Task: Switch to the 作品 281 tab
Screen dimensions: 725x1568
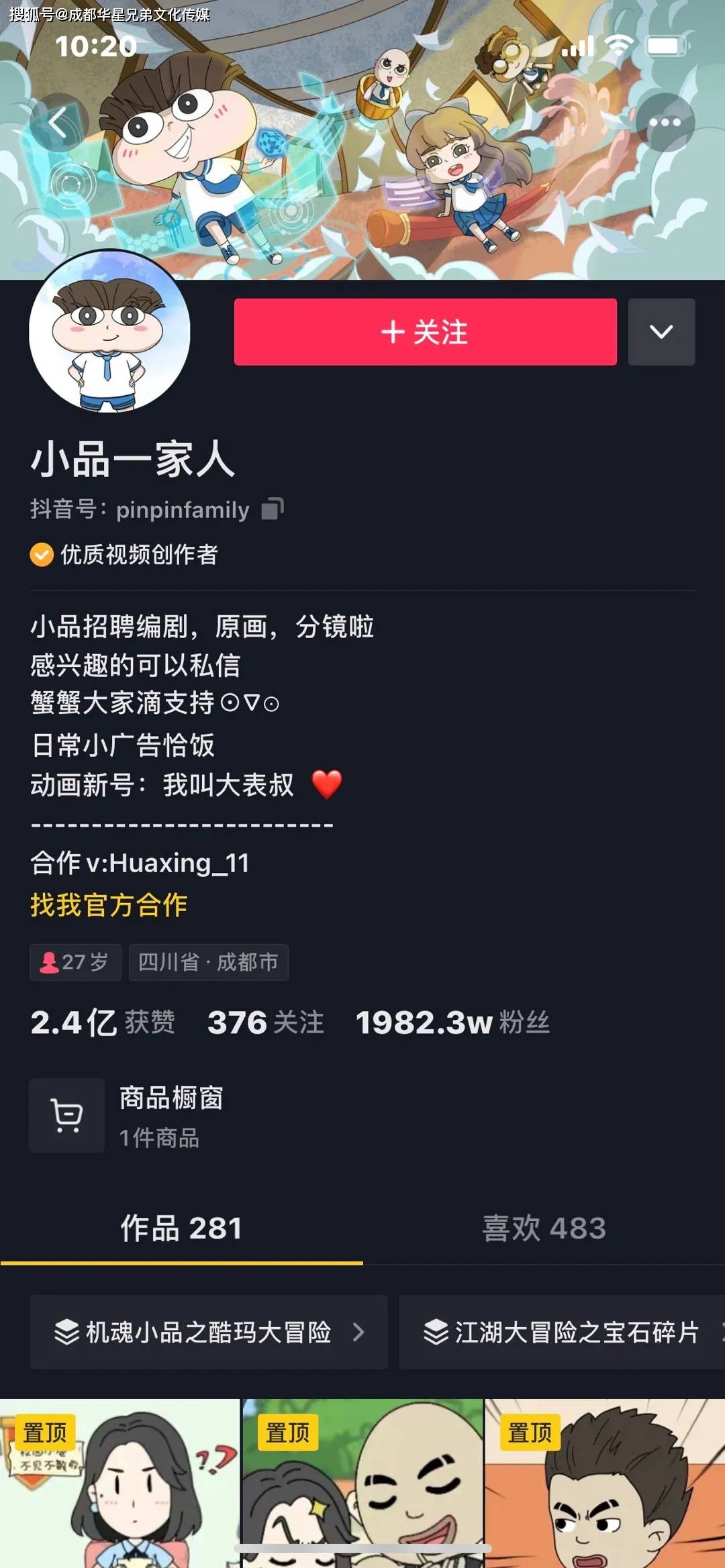Action: (181, 1228)
